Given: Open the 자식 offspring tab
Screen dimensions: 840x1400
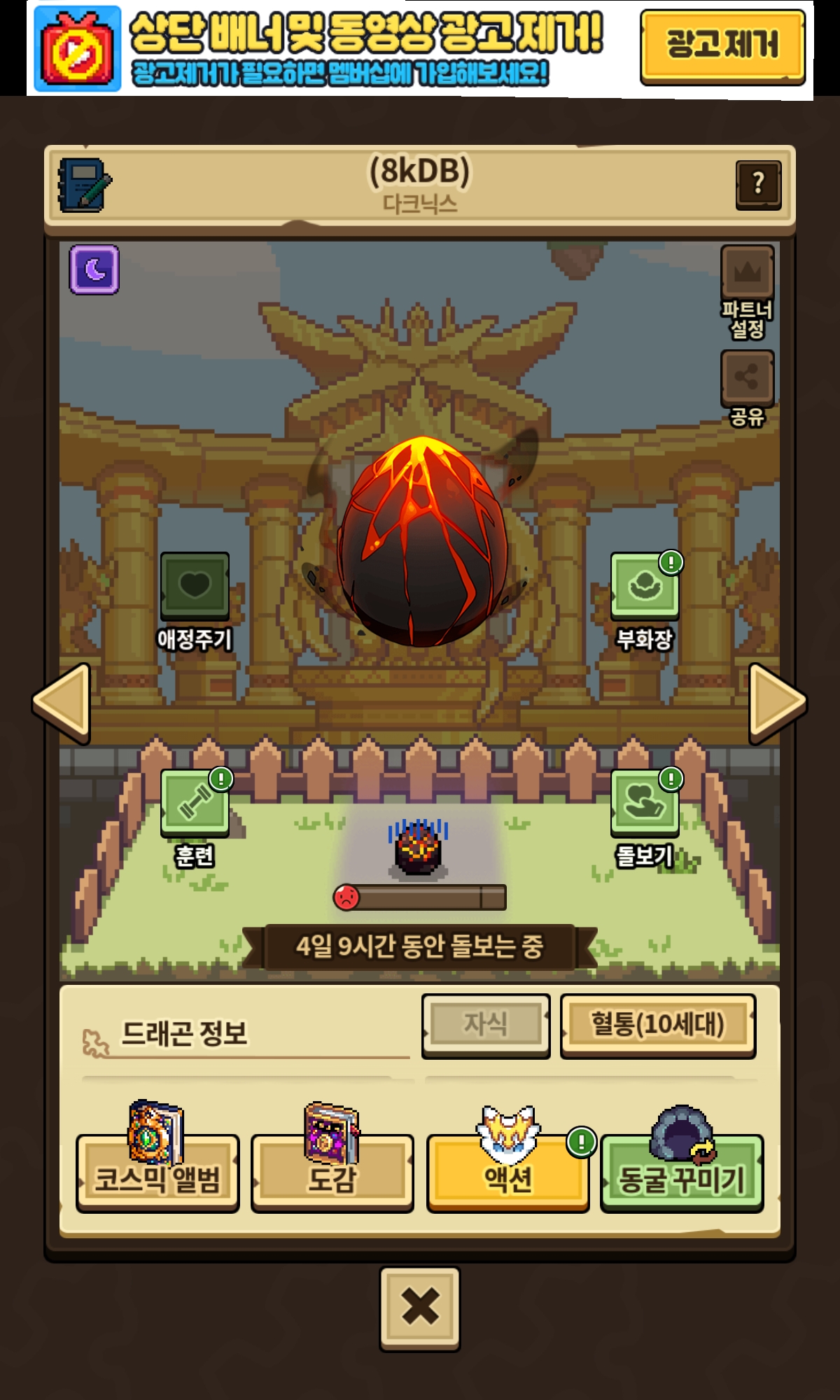Looking at the screenshot, I should [486, 1025].
